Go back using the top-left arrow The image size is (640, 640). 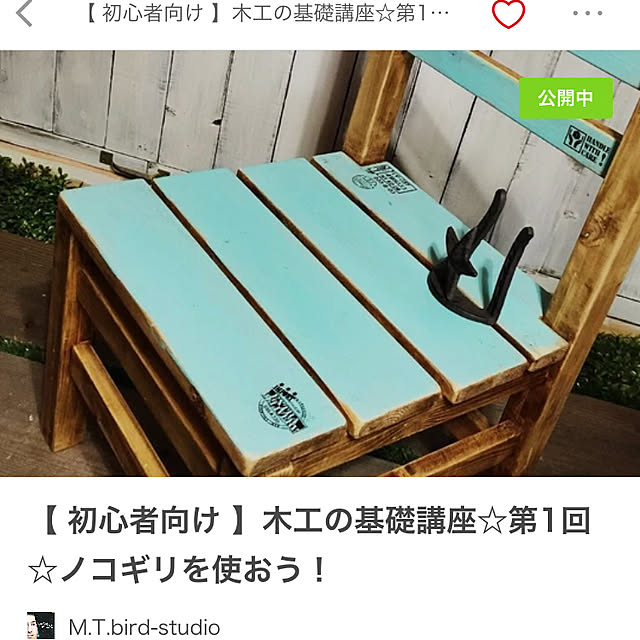pos(24,15)
